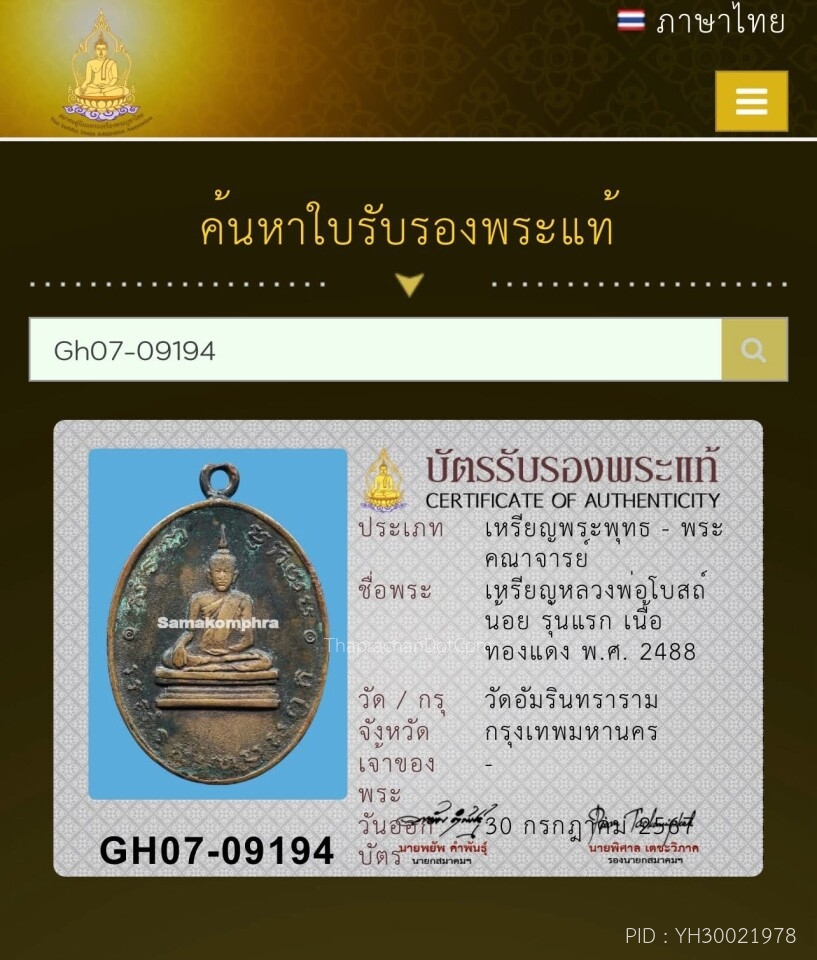Change language via ภาษาไทย selector
The image size is (817, 960).
coord(702,22)
